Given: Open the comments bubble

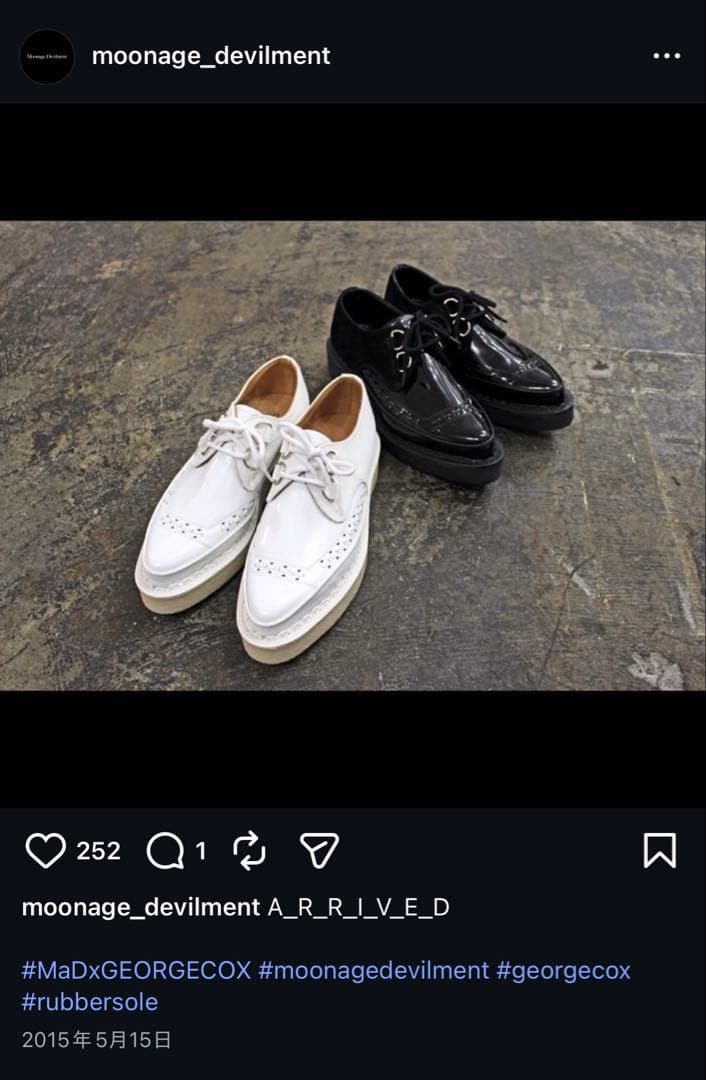Looking at the screenshot, I should 165,851.
